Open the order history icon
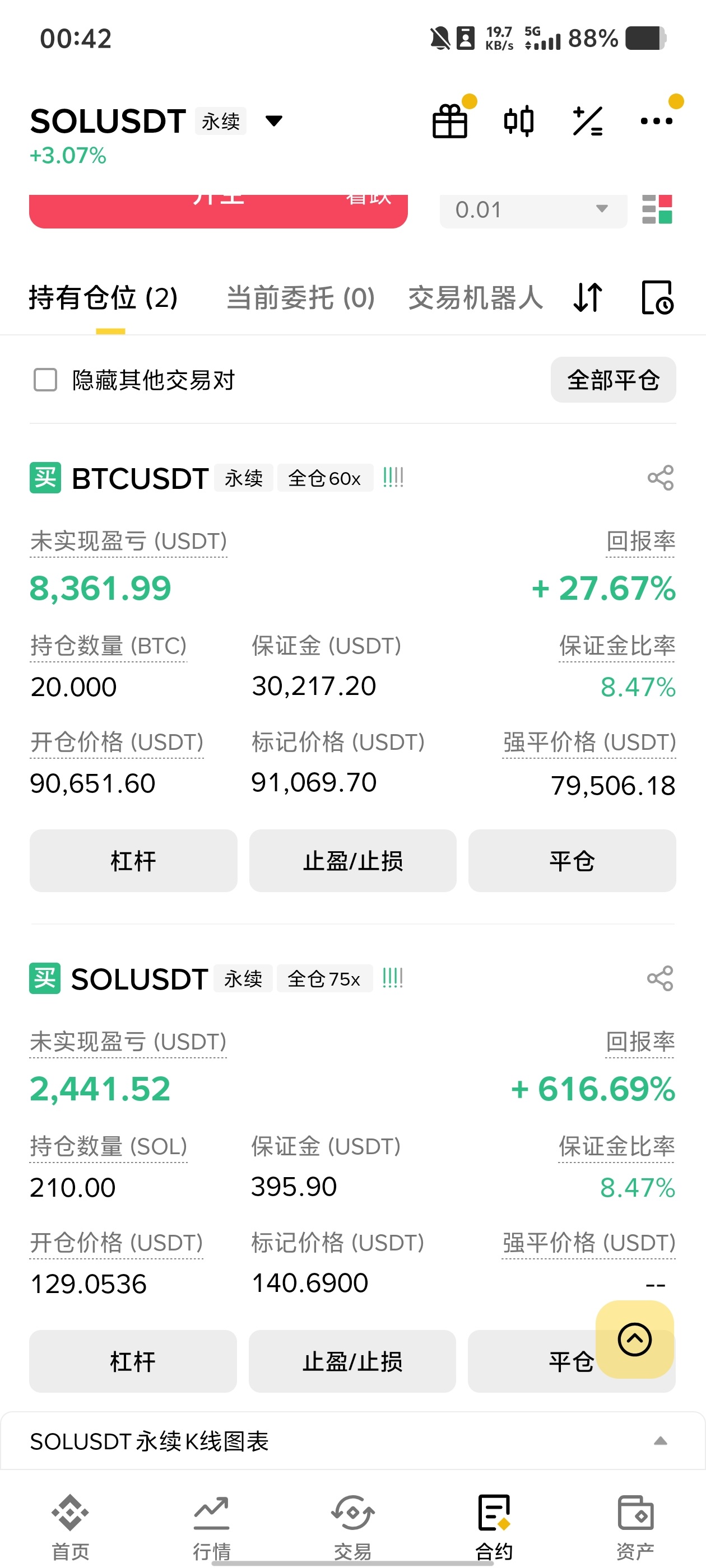706x1568 pixels. 657,298
